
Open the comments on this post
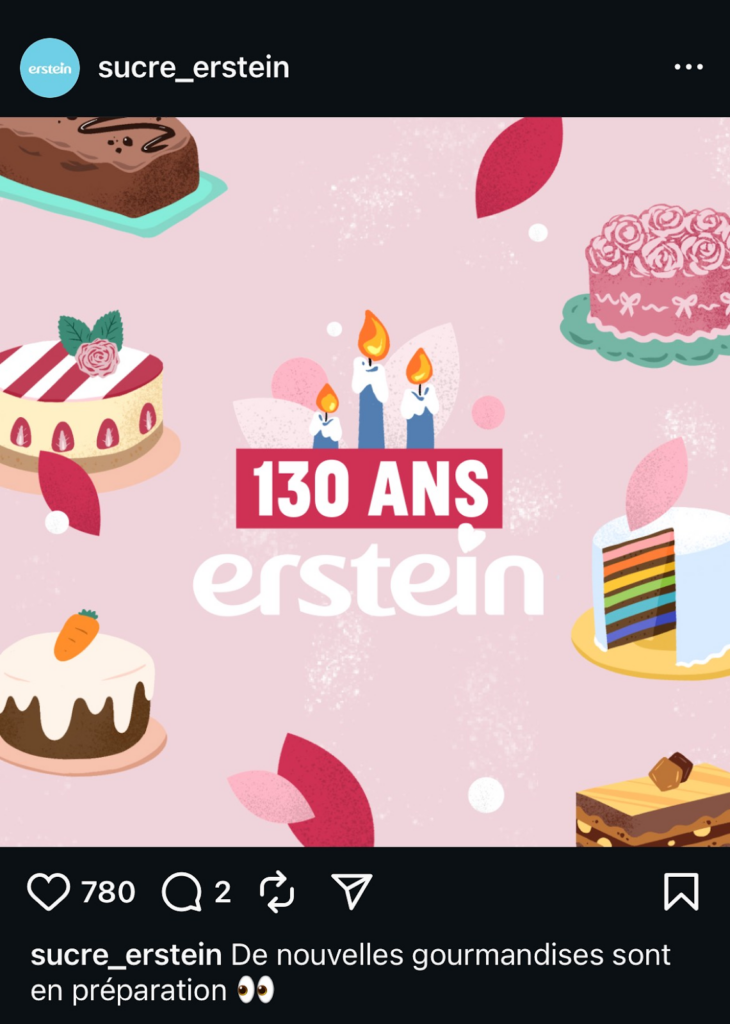tap(182, 891)
